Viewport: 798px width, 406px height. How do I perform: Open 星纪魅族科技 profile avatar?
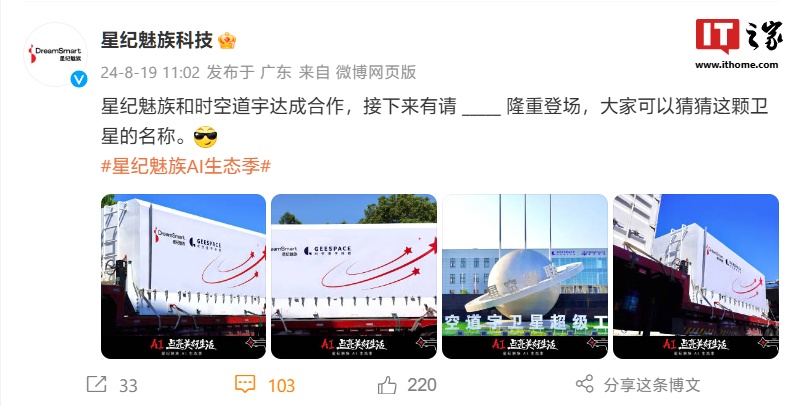coord(55,53)
